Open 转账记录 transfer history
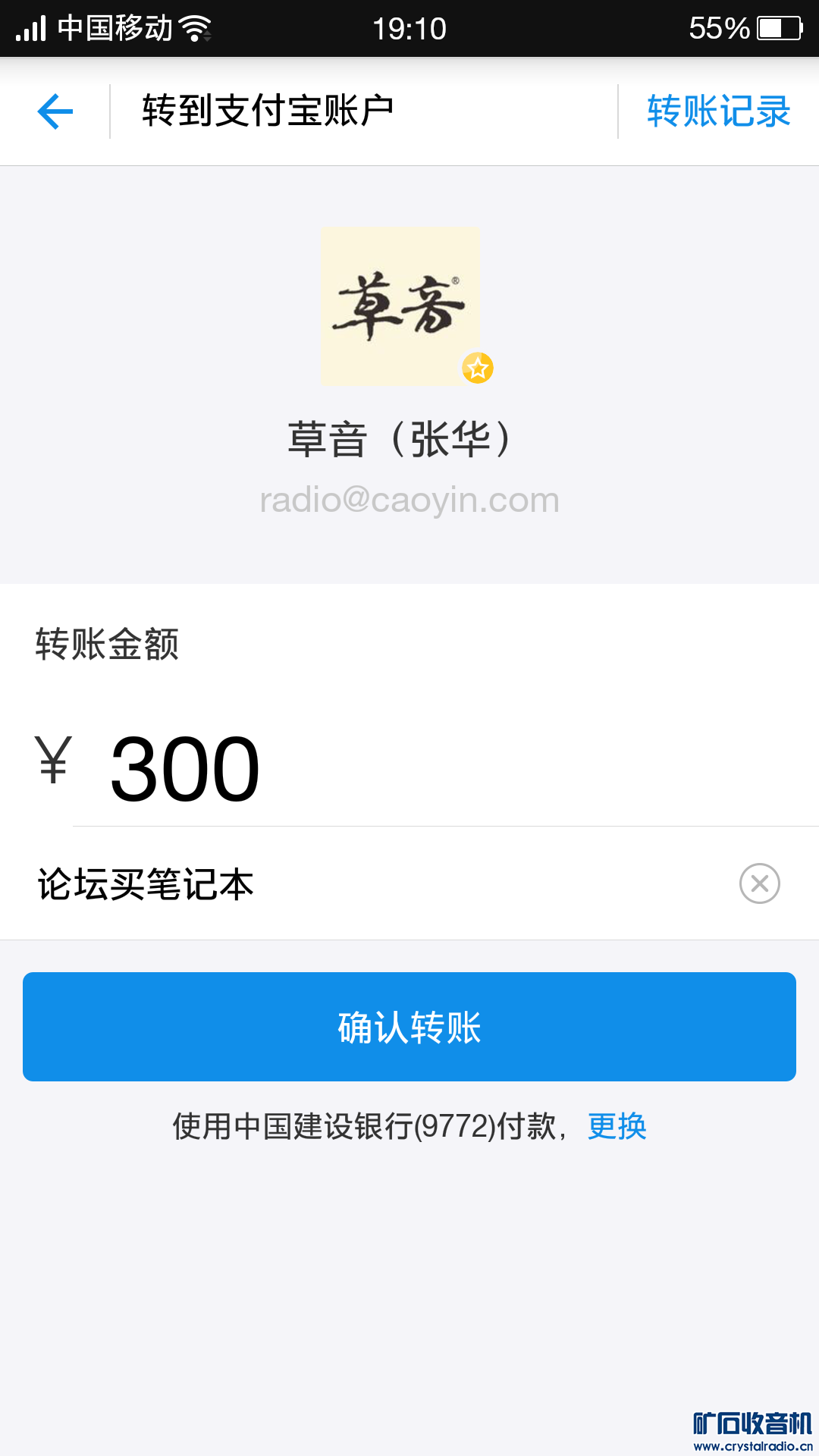Screen dimensions: 819x1456 718,111
